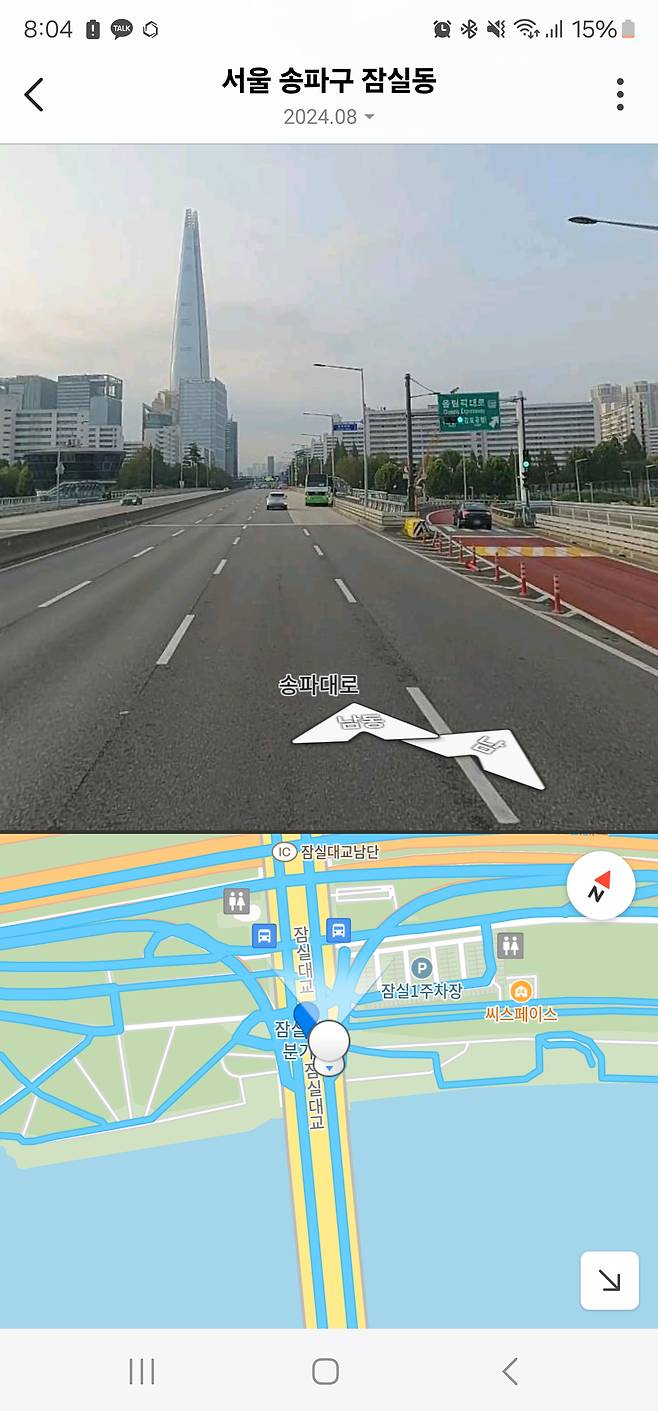The width and height of the screenshot is (658, 1411).
Task: Open the 씨스페이스 place marker
Action: coord(520,991)
